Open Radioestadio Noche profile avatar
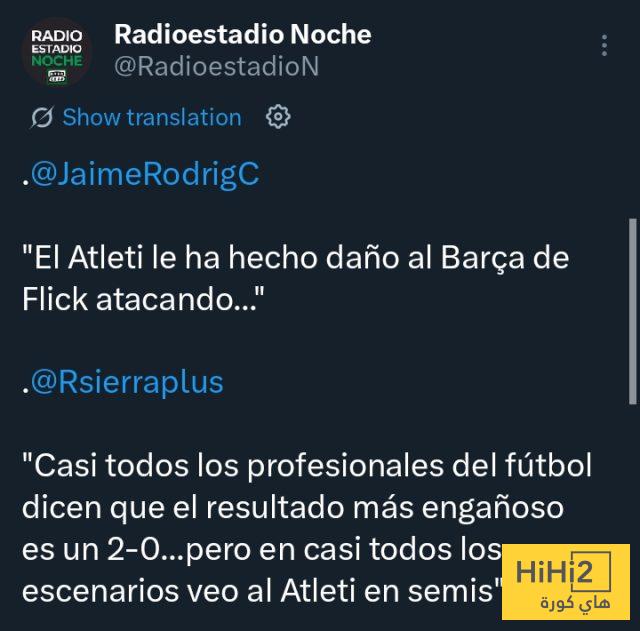 [57, 51]
